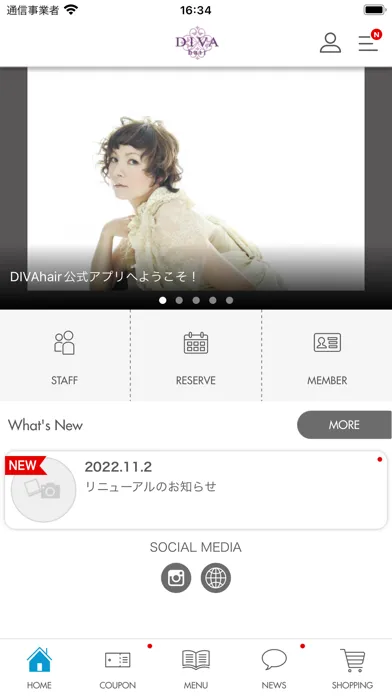Switch to the MENU tab

pos(196,668)
